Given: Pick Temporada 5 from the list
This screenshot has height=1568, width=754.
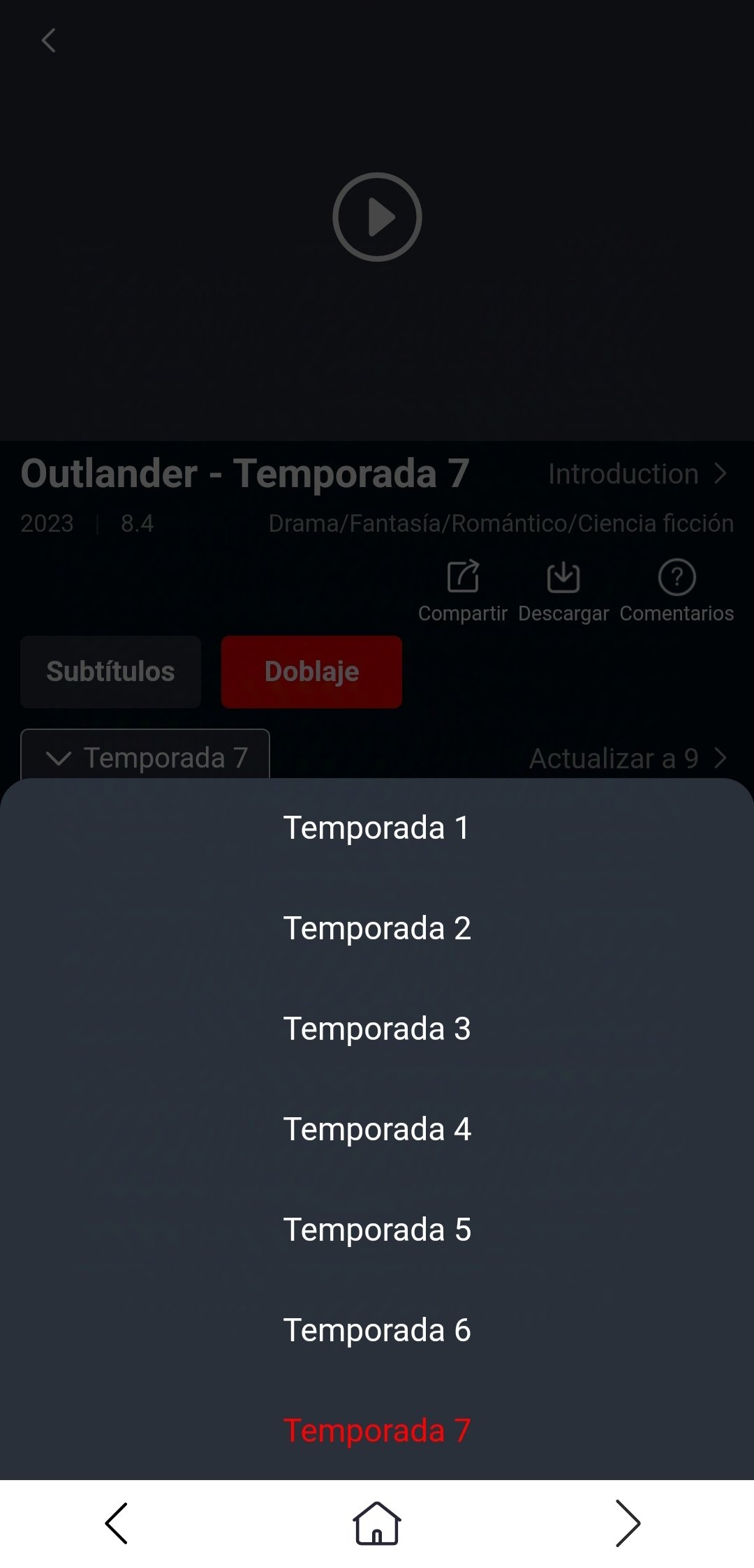Looking at the screenshot, I should click(x=376, y=1230).
